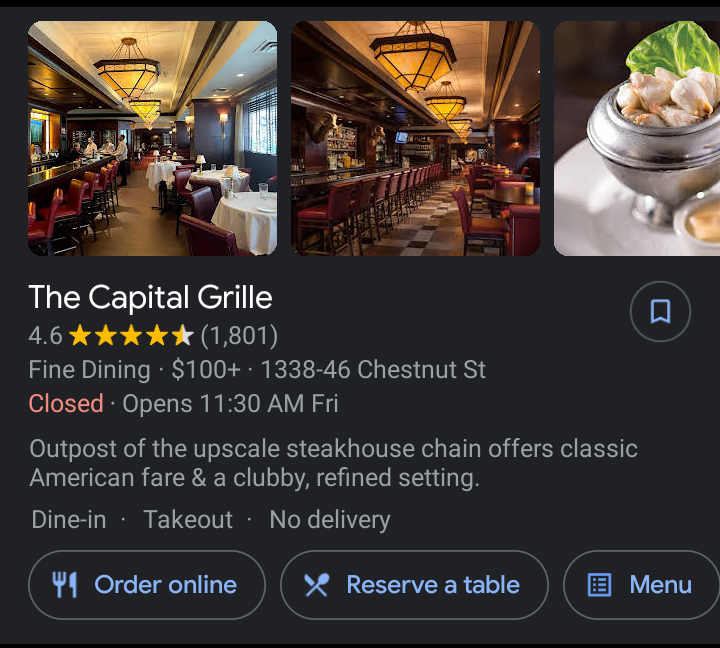The height and width of the screenshot is (648, 720).
Task: View the dining room photo with white tablecloths
Action: (152, 138)
